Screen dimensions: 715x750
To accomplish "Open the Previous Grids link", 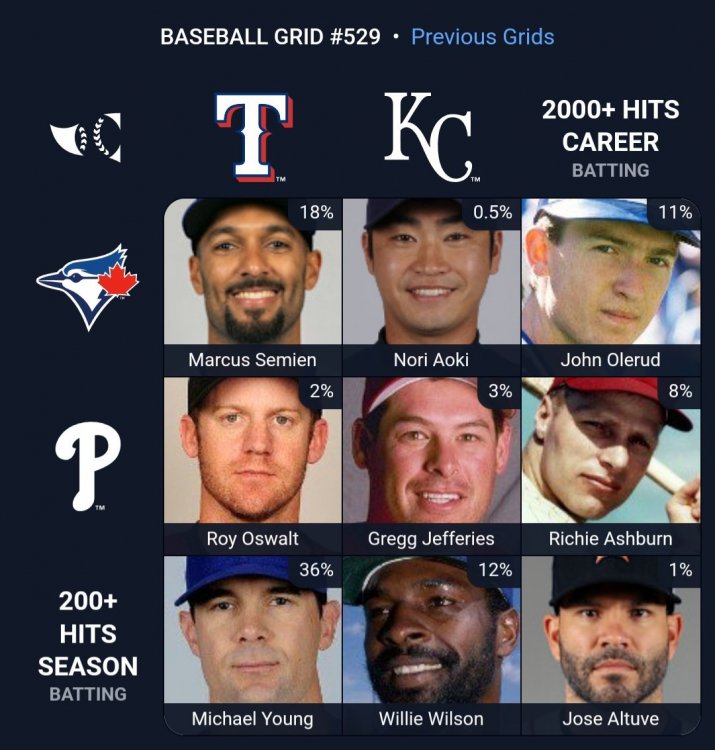I will click(482, 37).
